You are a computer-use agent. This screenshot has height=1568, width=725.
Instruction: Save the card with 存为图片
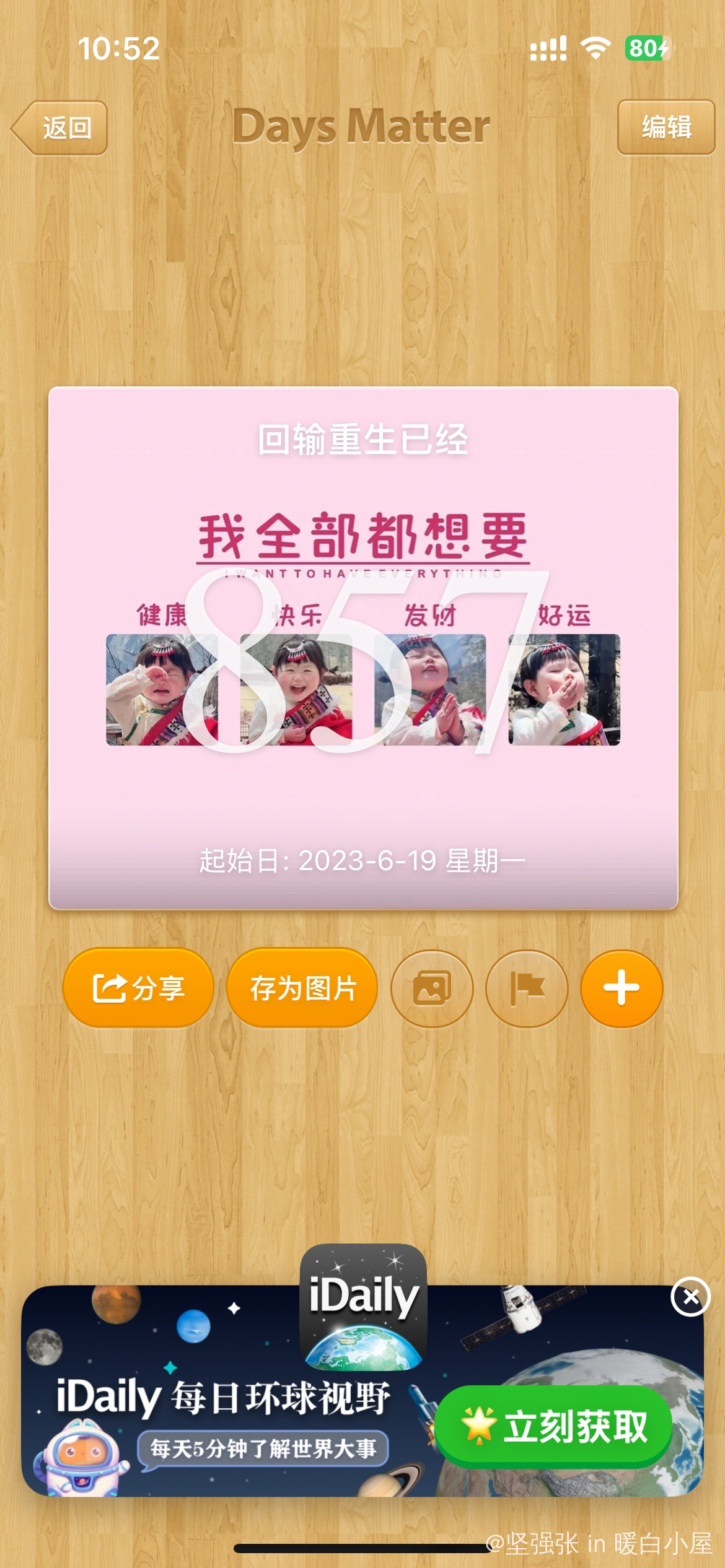[302, 988]
